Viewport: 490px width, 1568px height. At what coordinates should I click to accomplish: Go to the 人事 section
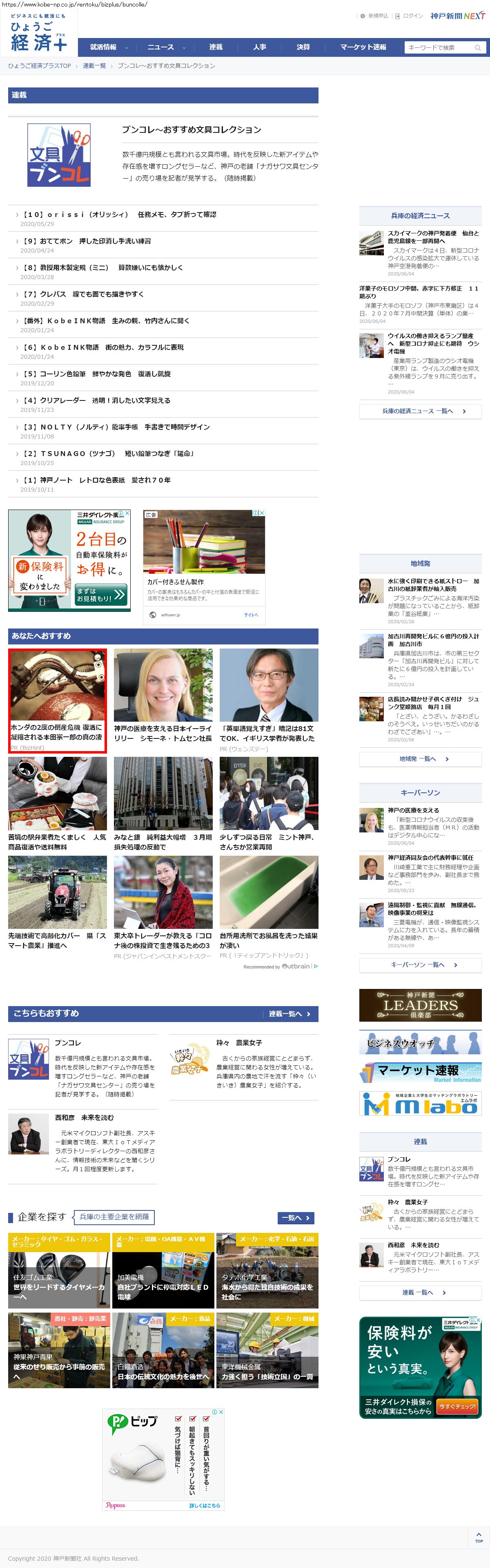(x=260, y=47)
